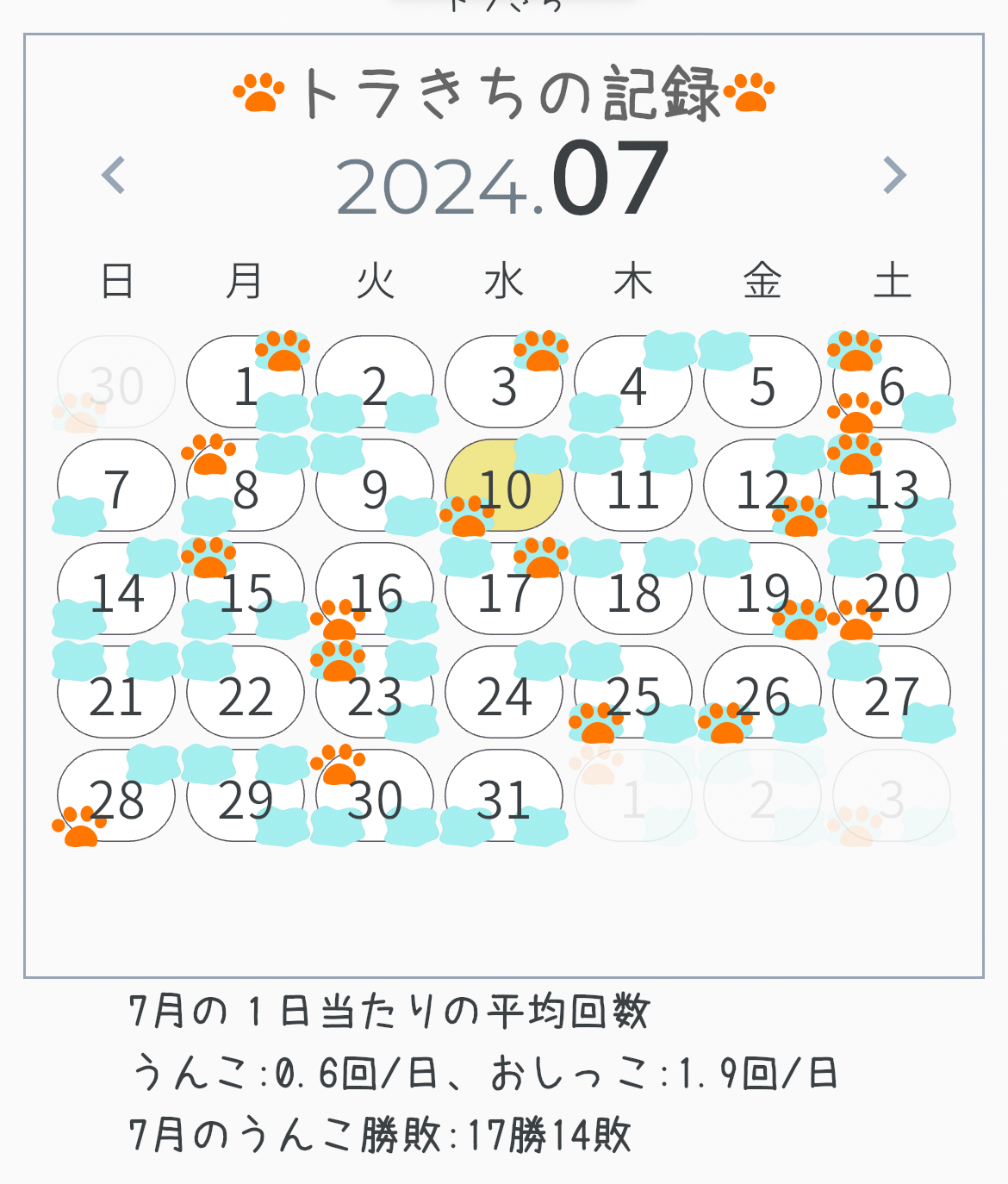Go to the previous month

tap(114, 176)
